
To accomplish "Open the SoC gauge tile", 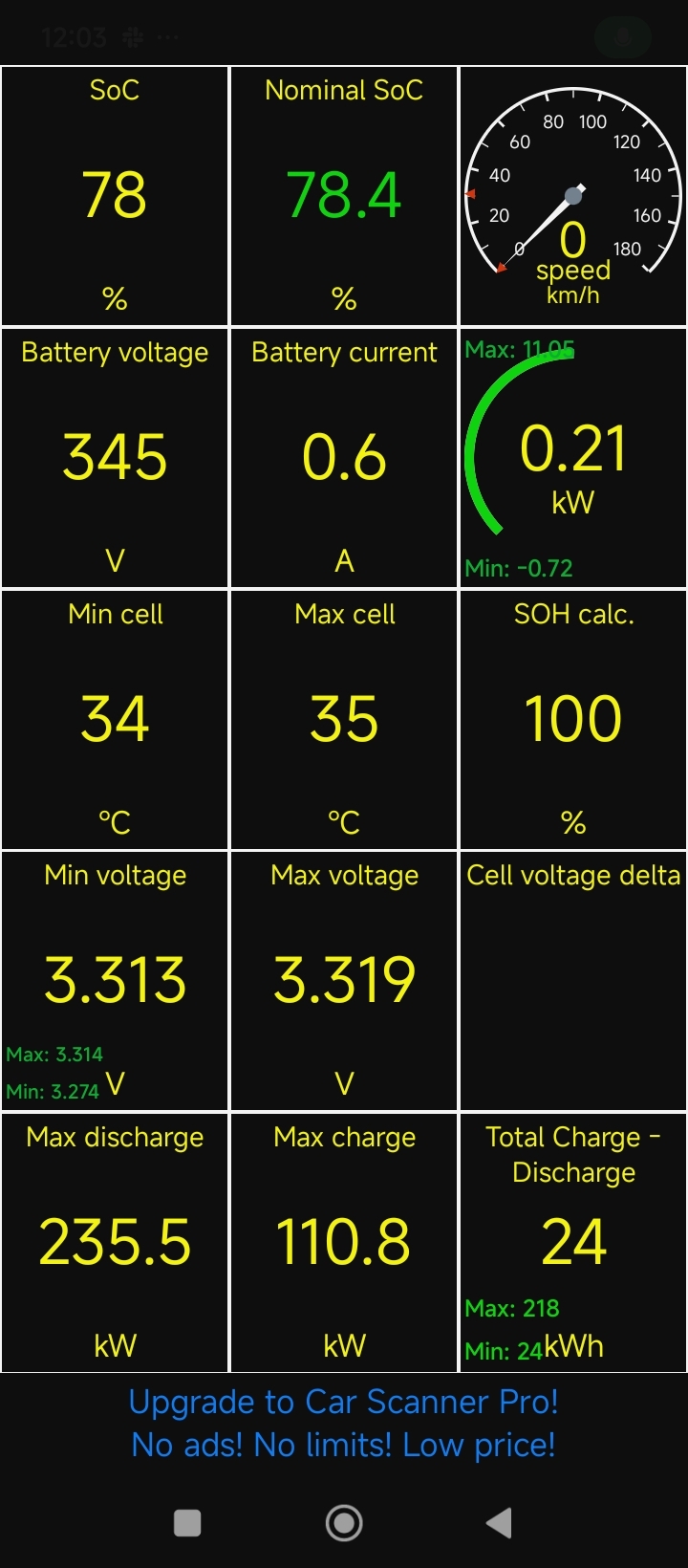I will tap(115, 196).
